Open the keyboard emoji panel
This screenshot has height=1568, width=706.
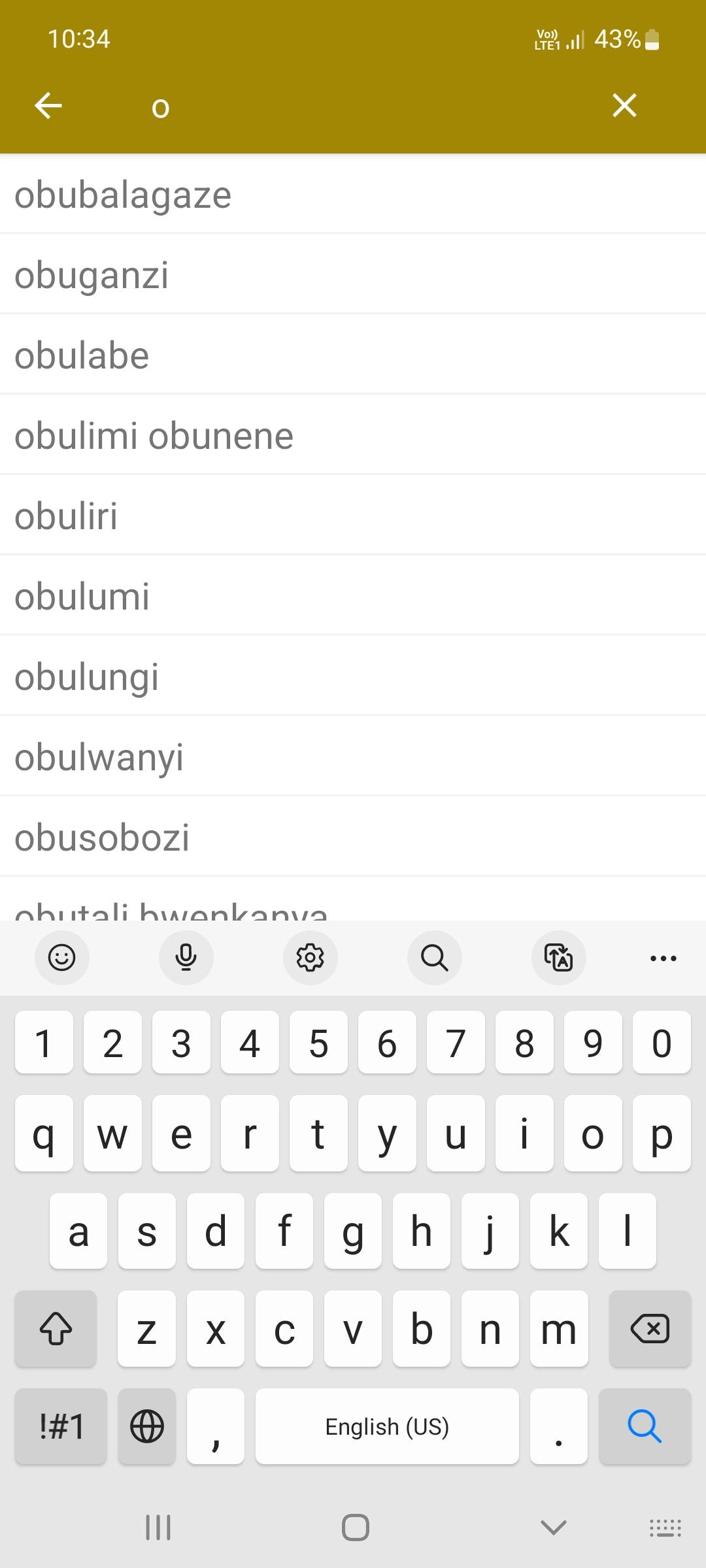(62, 958)
